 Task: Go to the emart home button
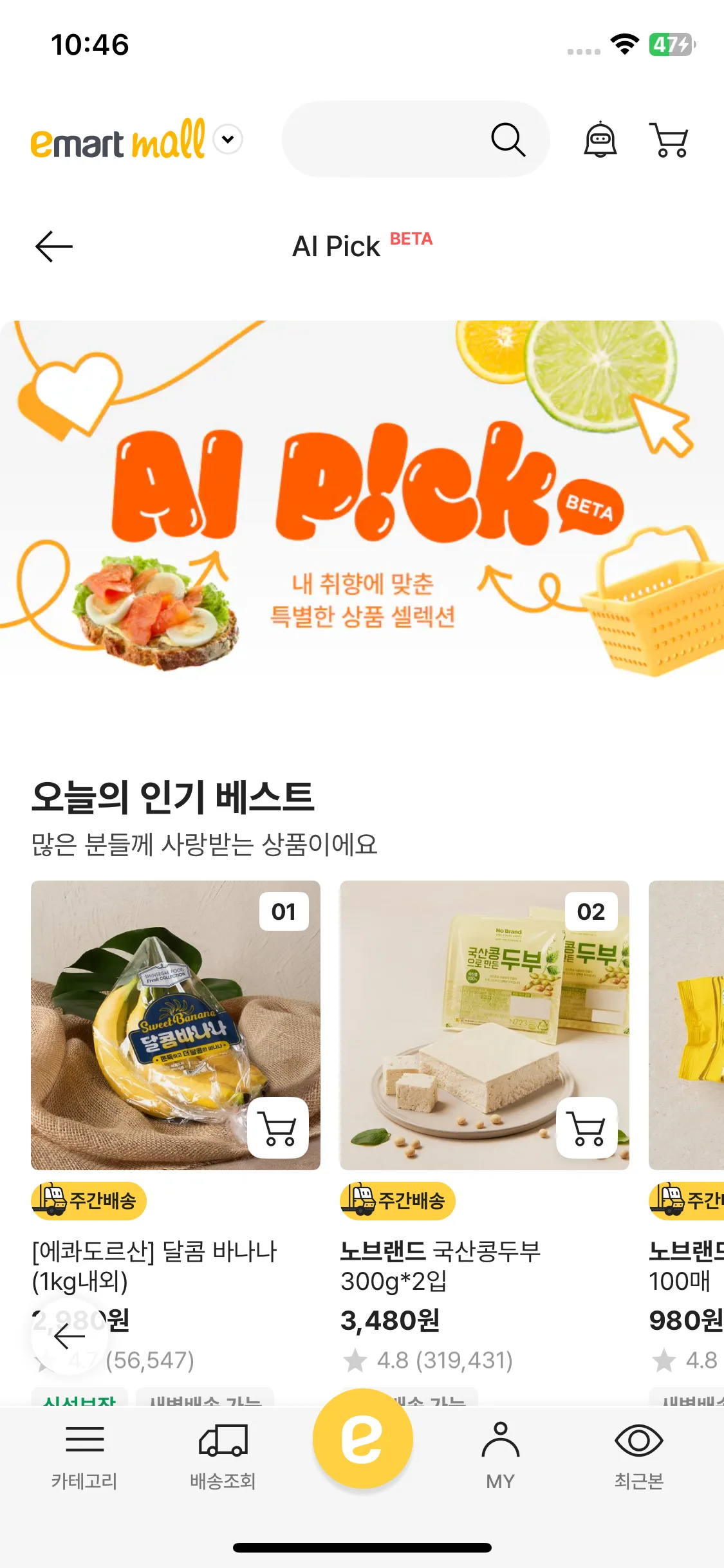(x=362, y=1439)
